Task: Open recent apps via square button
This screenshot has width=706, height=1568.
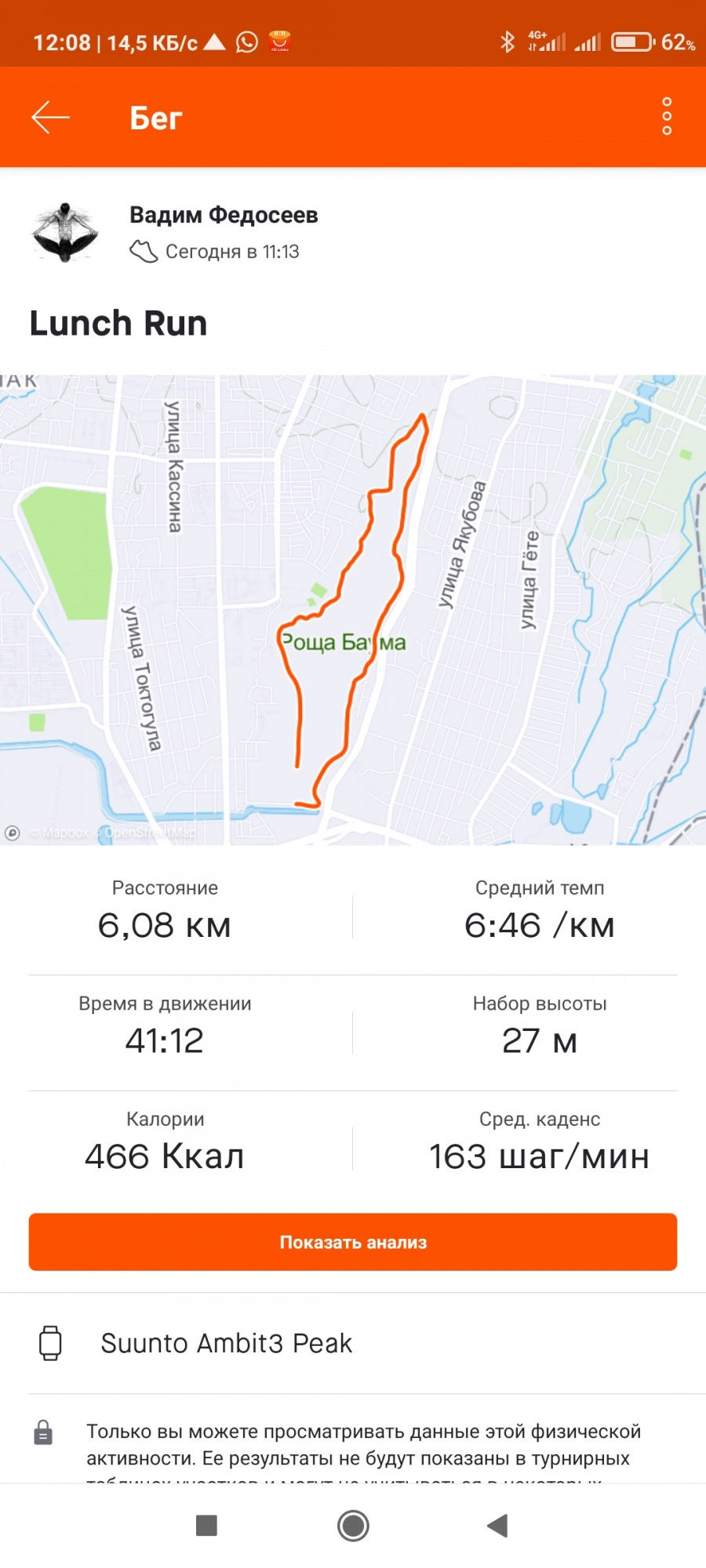Action: [206, 1526]
